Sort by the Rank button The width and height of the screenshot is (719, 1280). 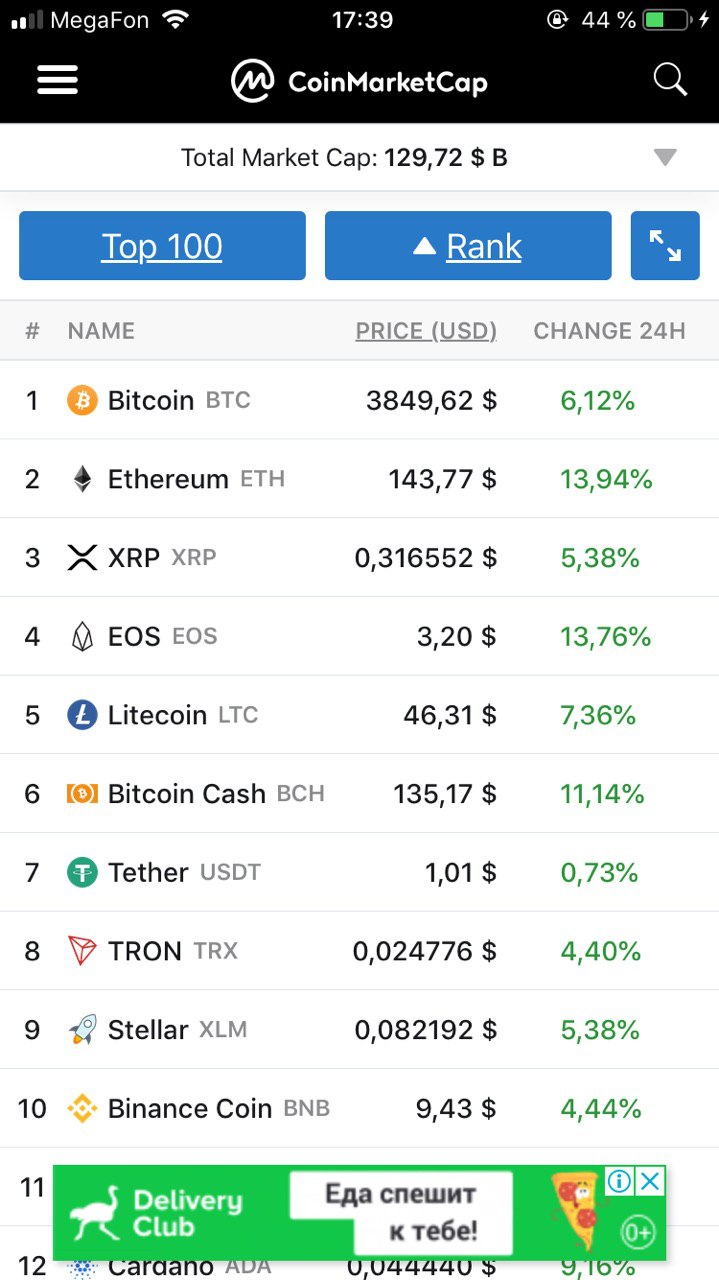pyautogui.click(x=468, y=246)
